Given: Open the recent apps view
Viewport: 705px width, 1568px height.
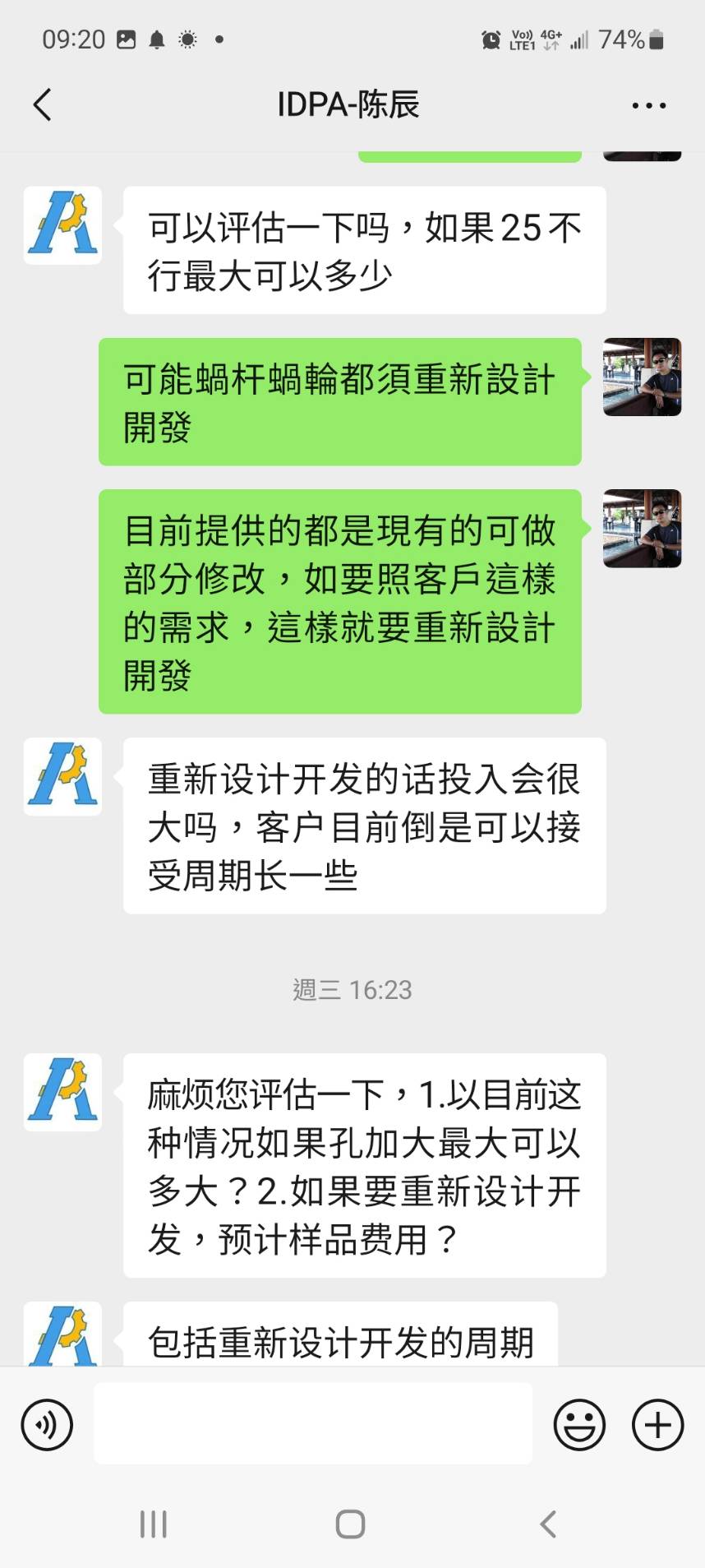Looking at the screenshot, I should [154, 1524].
